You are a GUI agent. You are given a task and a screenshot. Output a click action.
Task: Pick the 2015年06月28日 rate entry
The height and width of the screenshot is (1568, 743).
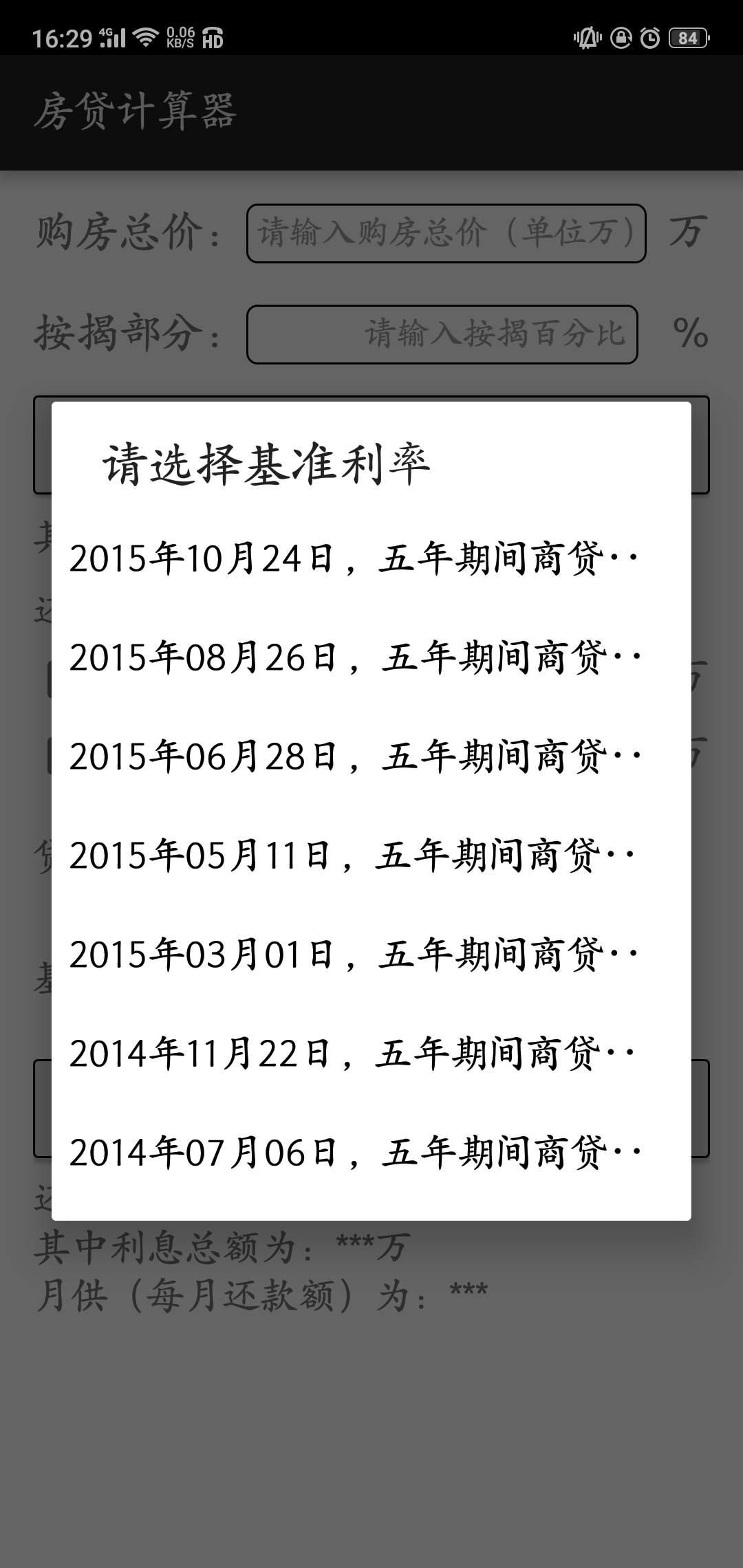pos(371,756)
